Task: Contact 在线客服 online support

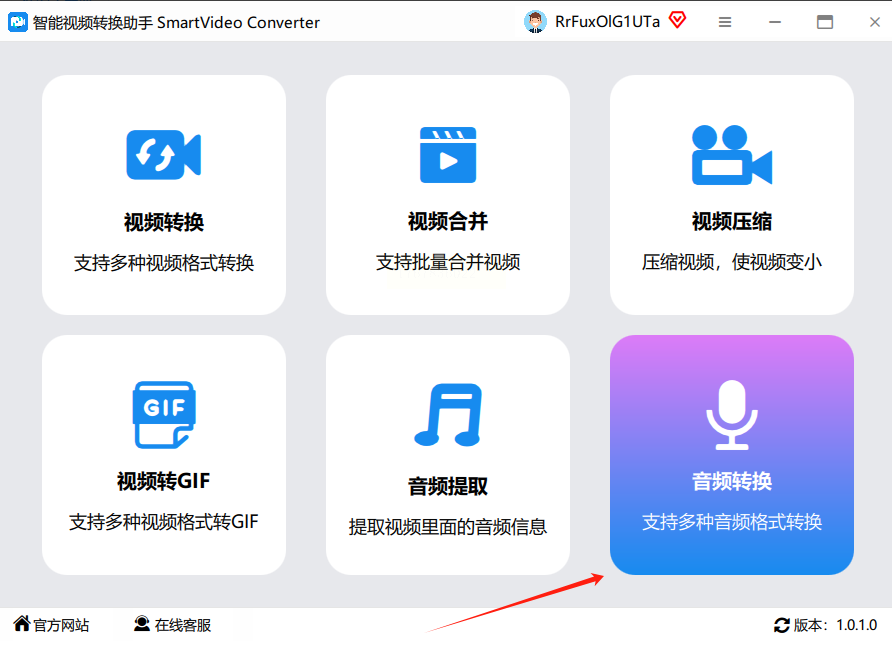Action: pos(173,625)
